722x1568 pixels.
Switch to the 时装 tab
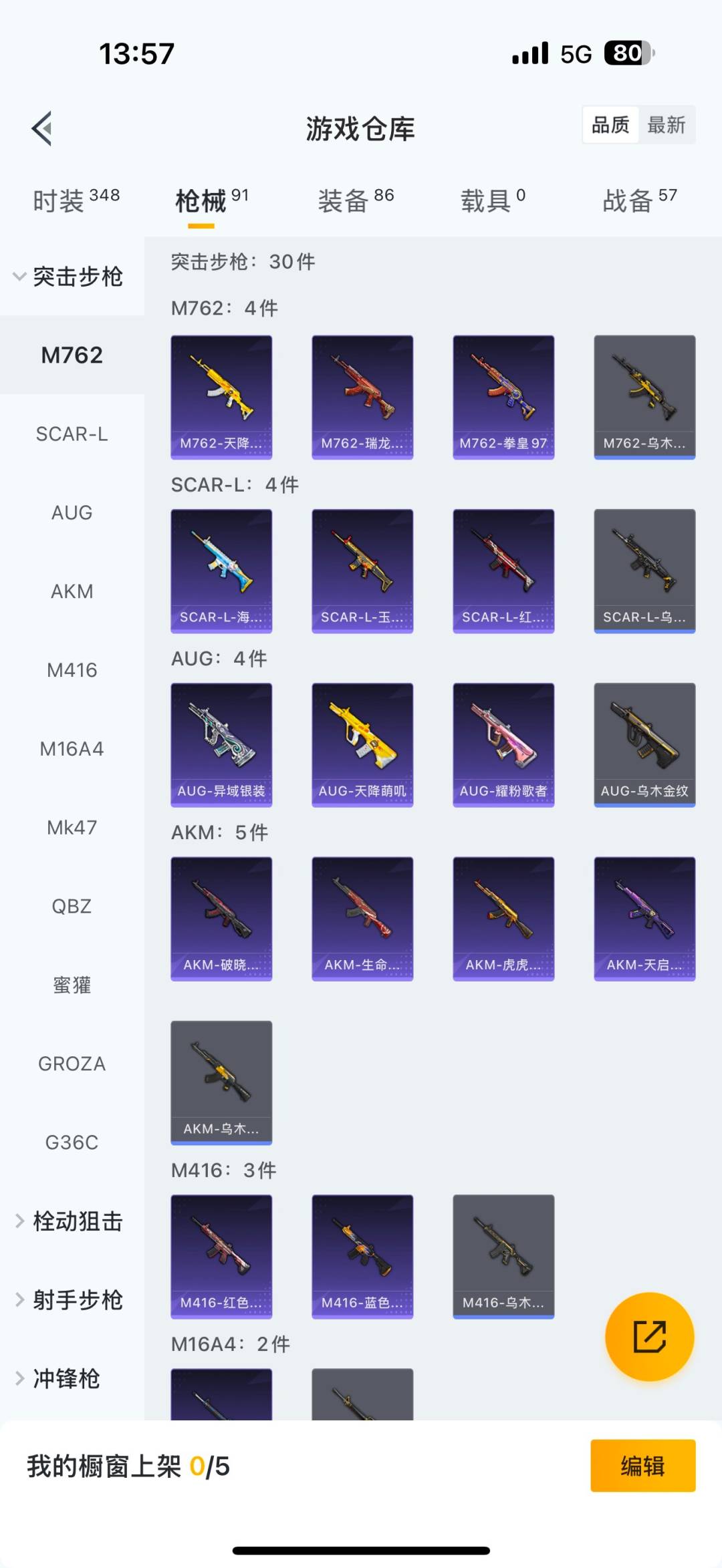click(76, 200)
